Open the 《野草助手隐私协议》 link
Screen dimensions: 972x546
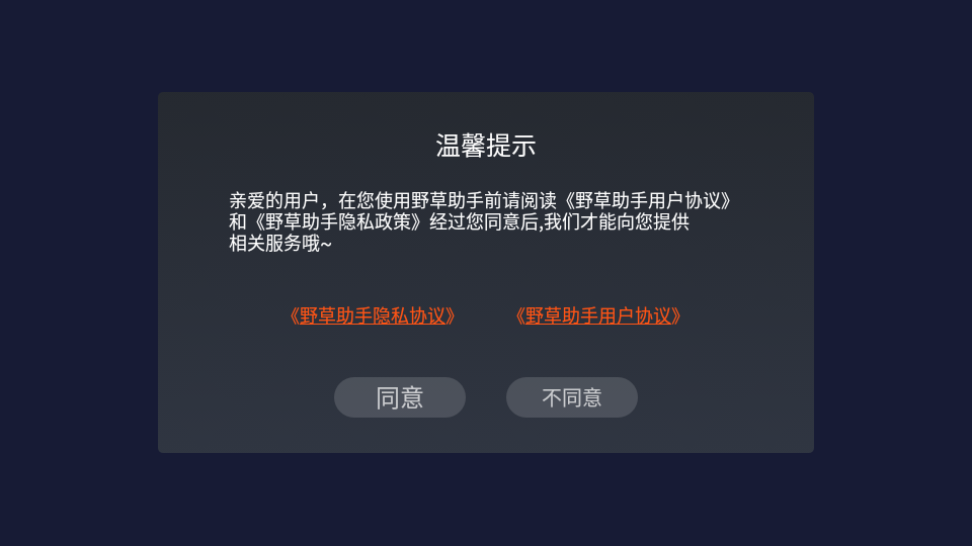[x=372, y=316]
